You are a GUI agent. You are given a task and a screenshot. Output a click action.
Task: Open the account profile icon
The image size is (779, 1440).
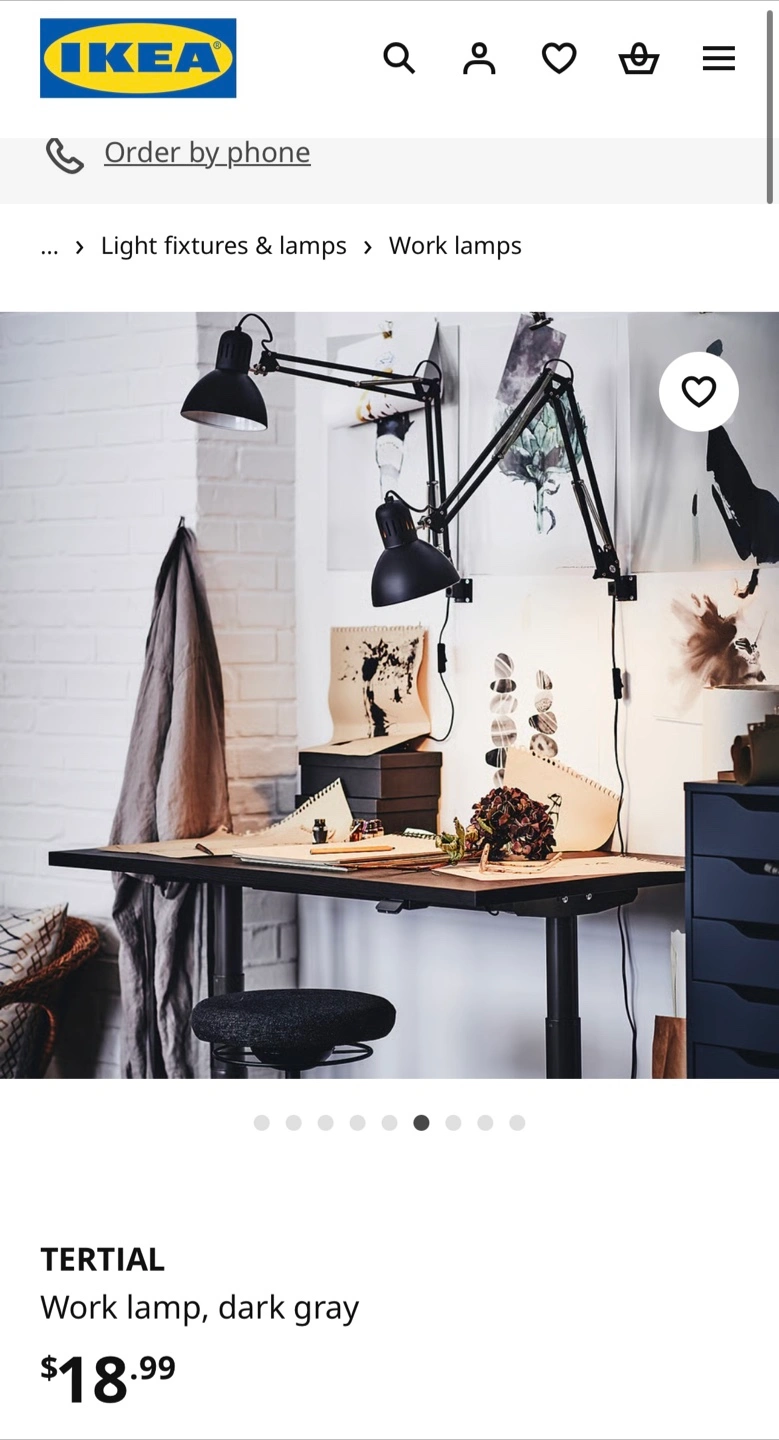tap(479, 59)
